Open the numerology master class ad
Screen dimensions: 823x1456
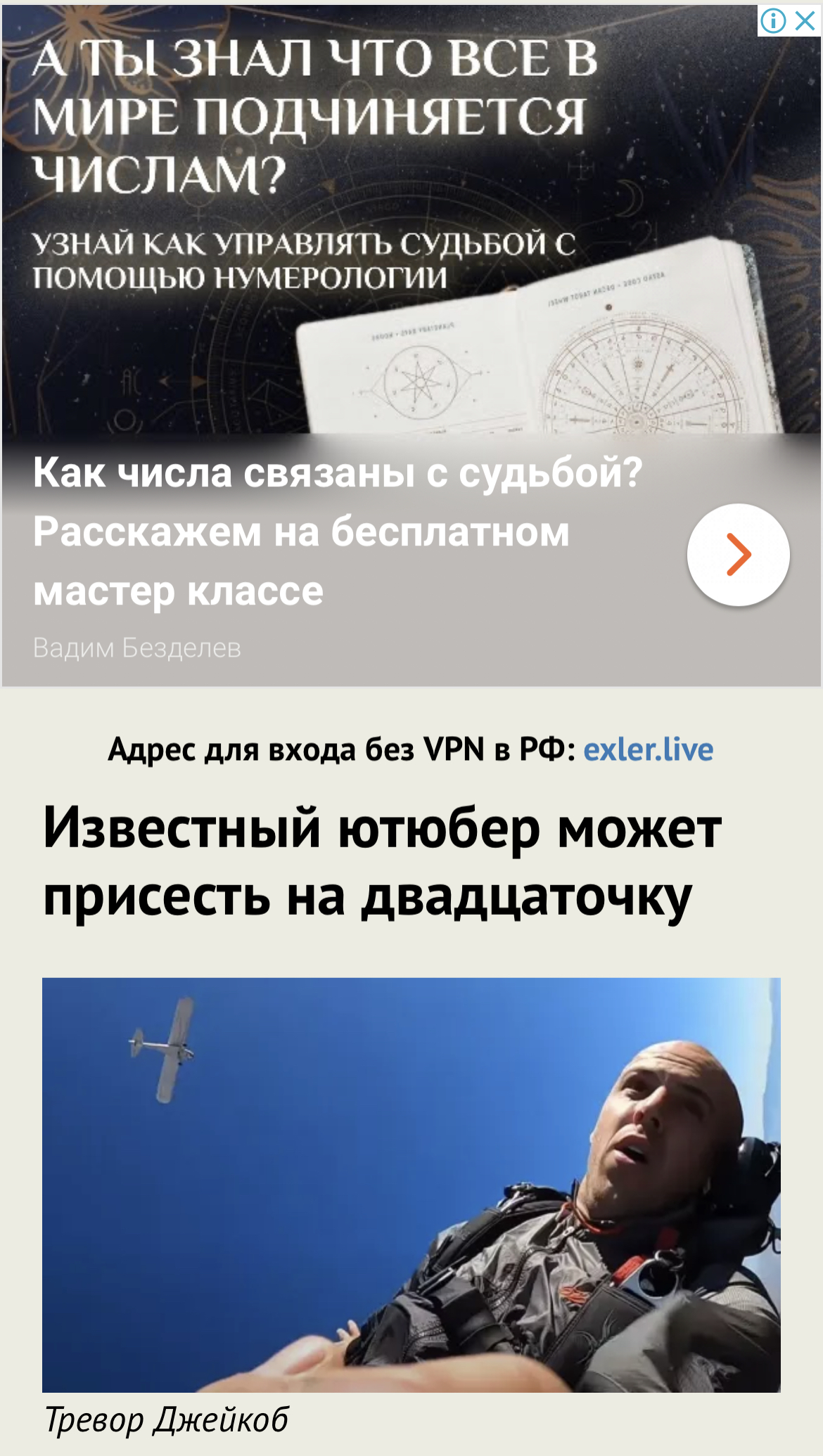click(338, 531)
